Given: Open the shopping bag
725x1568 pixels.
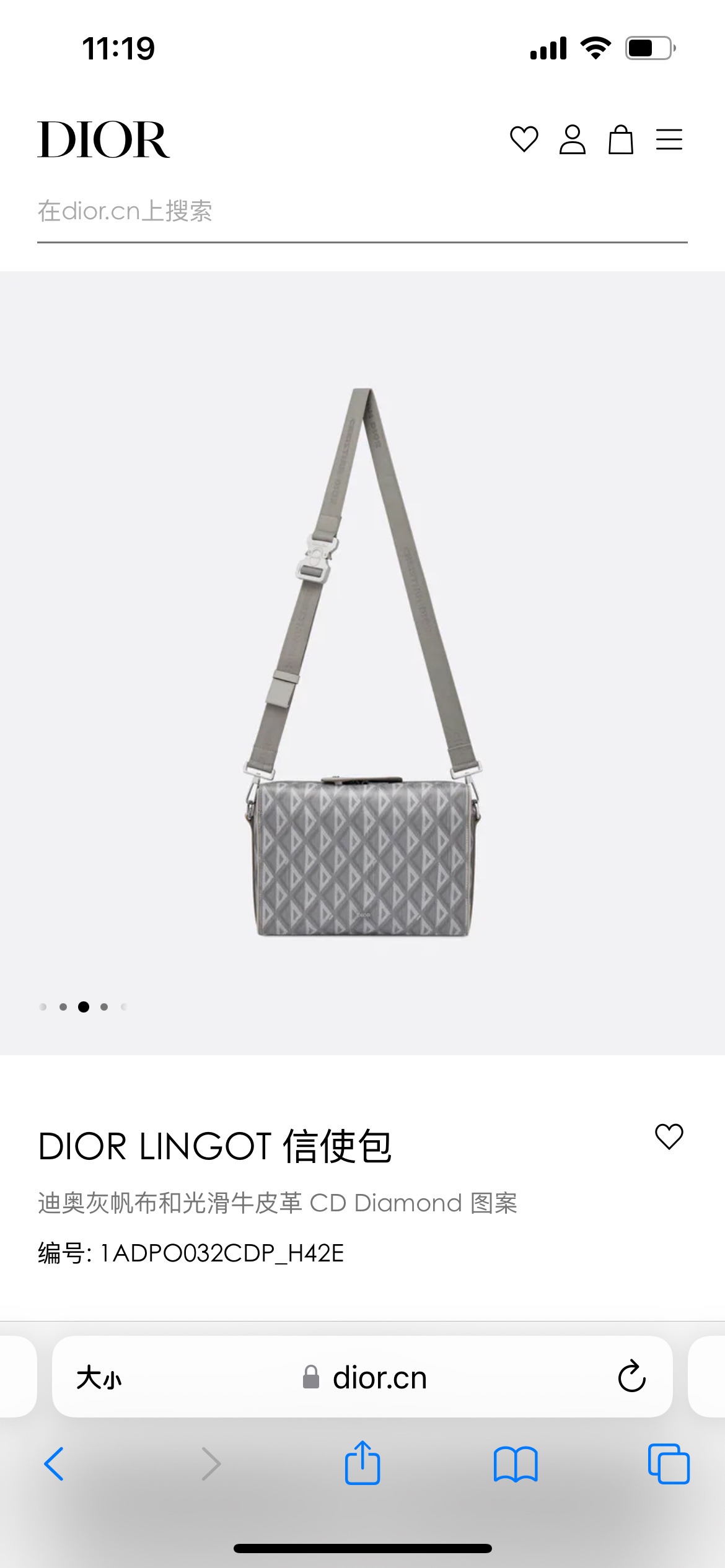Looking at the screenshot, I should [x=620, y=139].
